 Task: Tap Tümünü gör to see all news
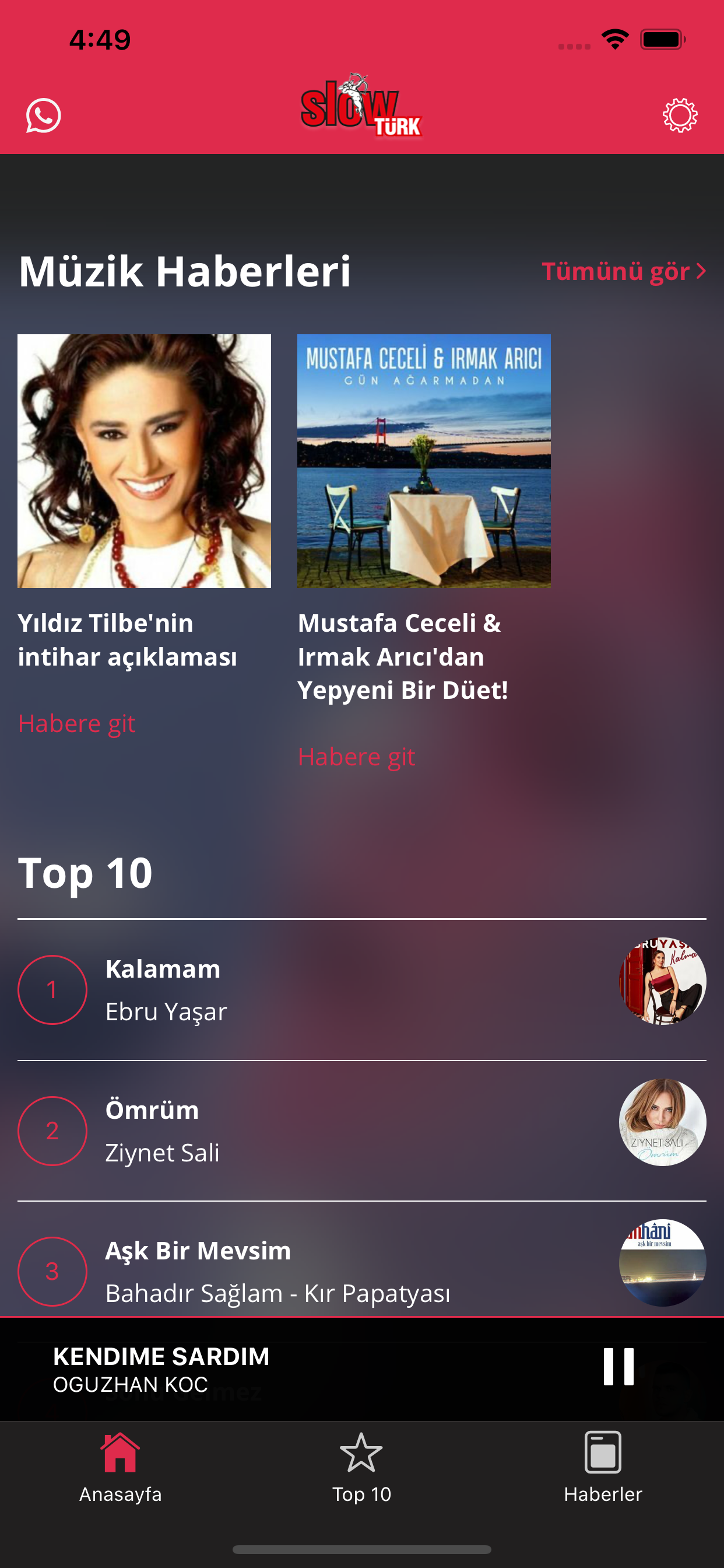623,271
